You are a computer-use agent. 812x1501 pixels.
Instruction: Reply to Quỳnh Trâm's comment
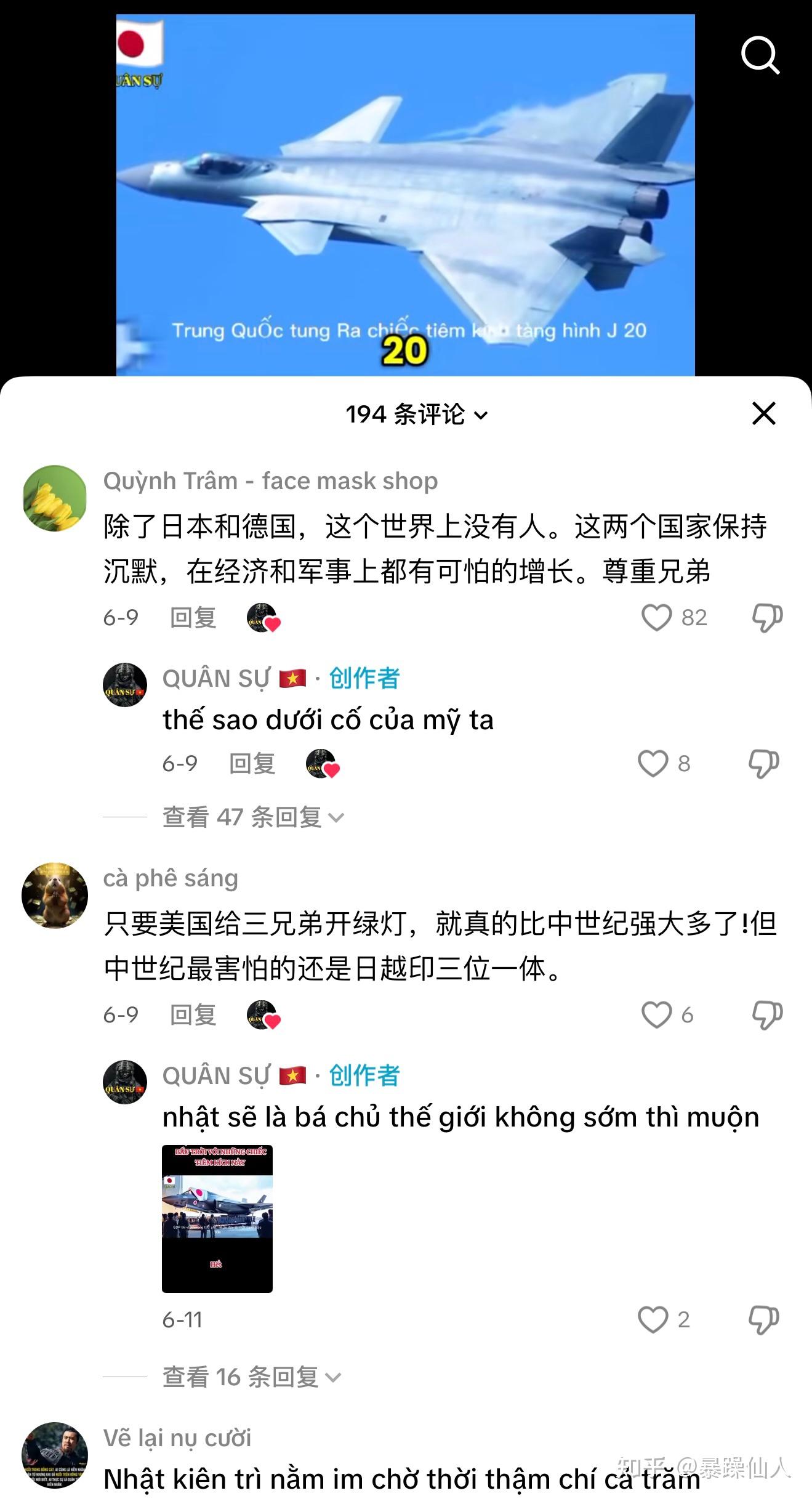(x=193, y=617)
